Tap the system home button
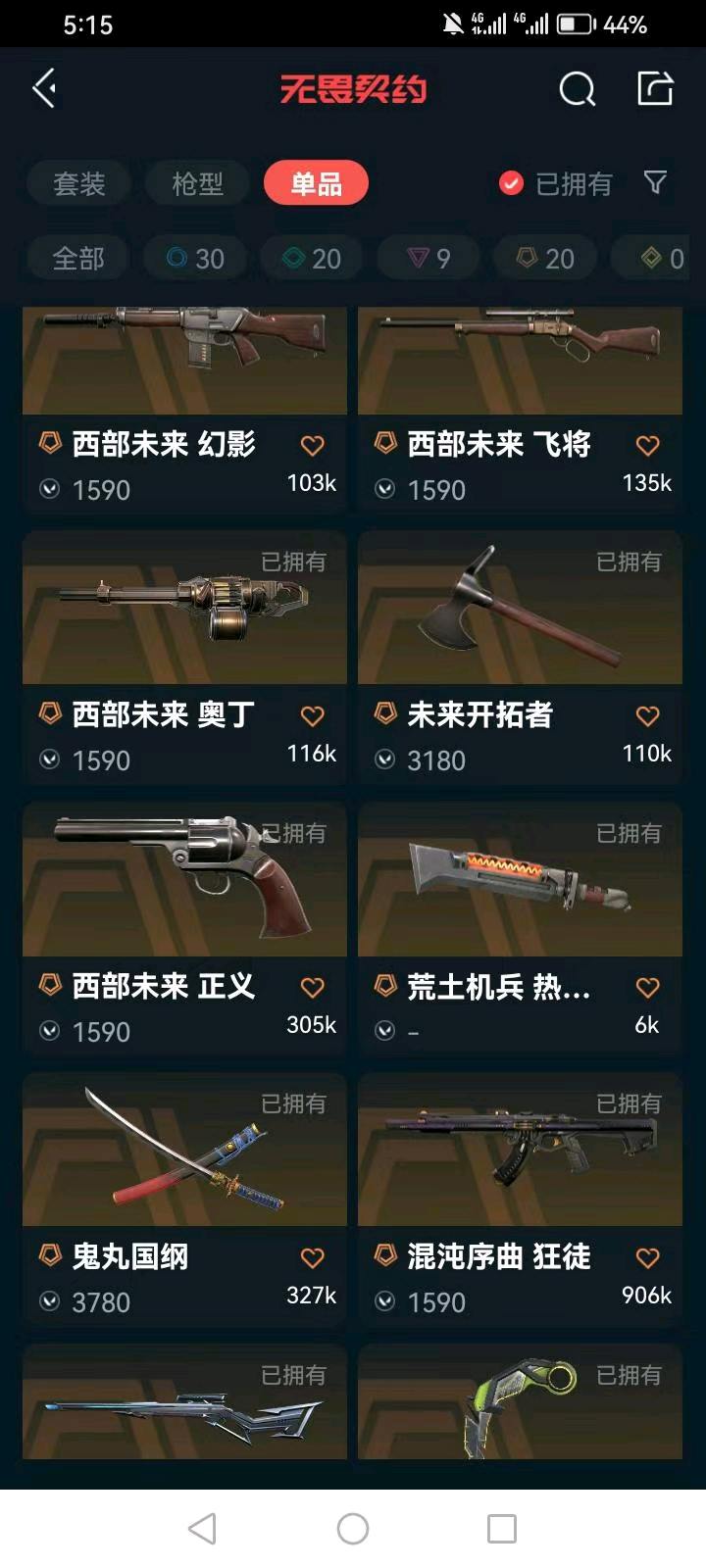This screenshot has width=706, height=1568. click(x=353, y=1528)
